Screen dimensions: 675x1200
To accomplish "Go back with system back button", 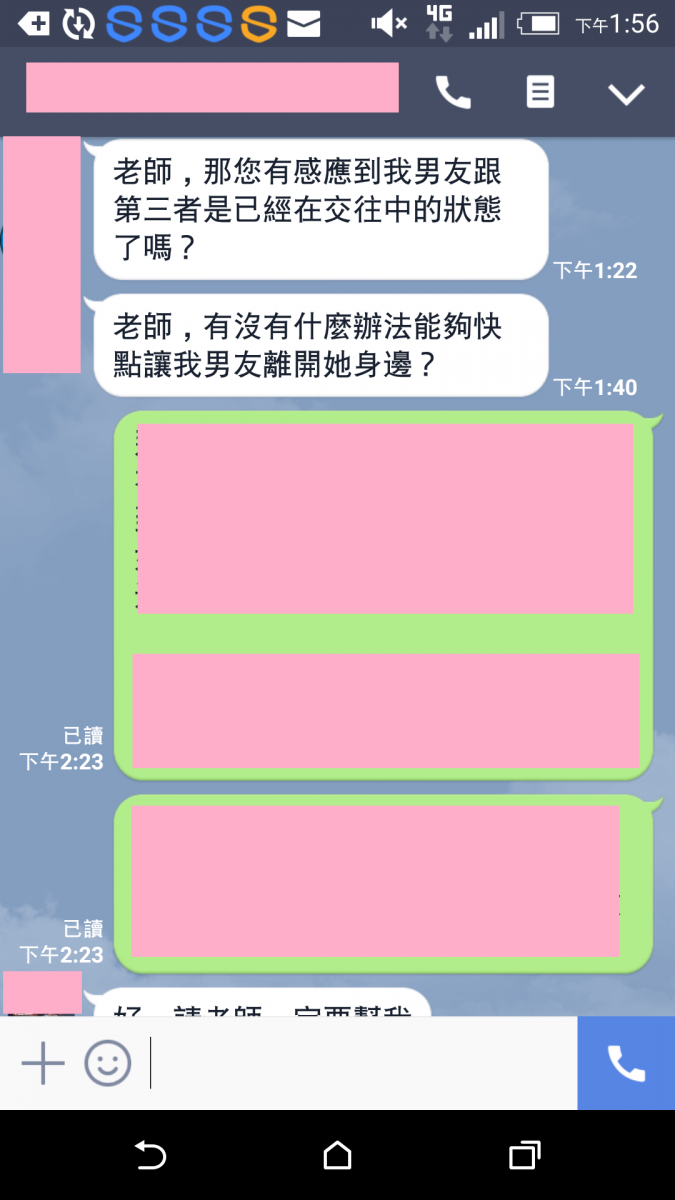I will (x=150, y=1156).
